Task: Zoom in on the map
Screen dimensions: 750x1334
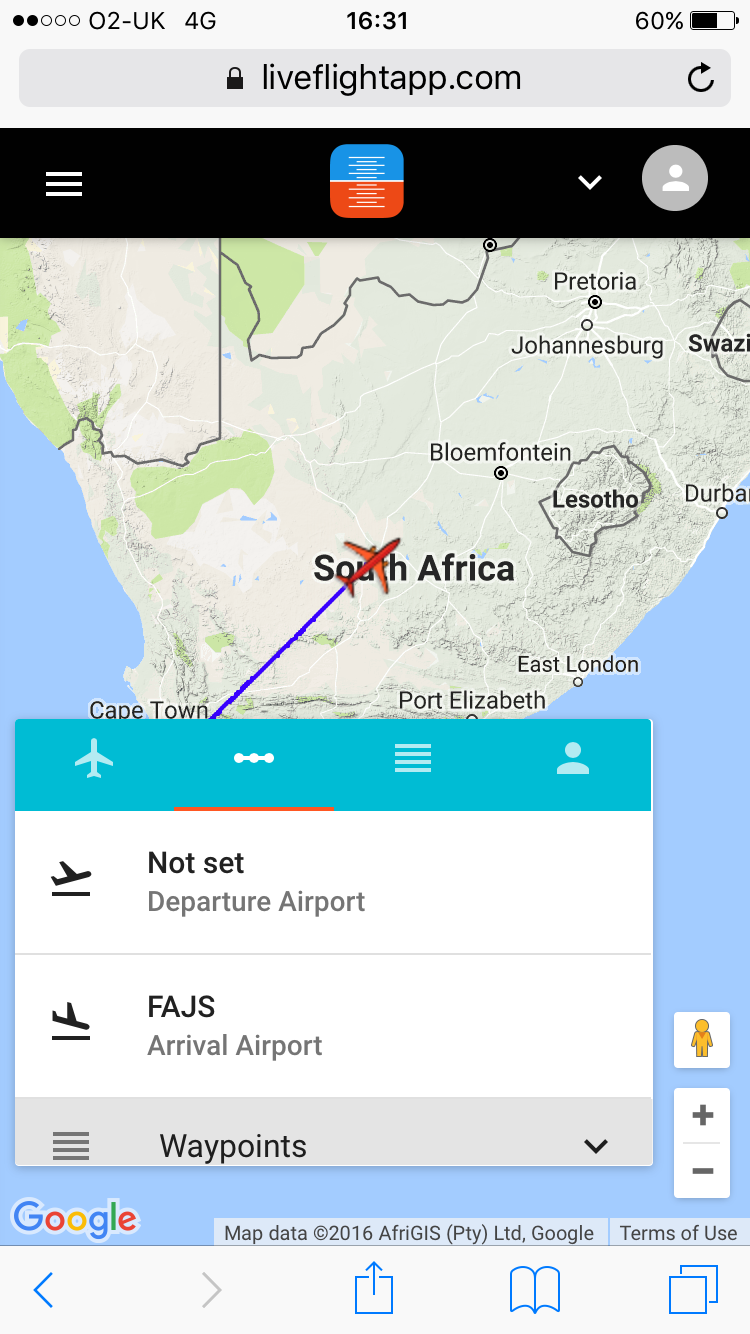Action: coord(702,1115)
